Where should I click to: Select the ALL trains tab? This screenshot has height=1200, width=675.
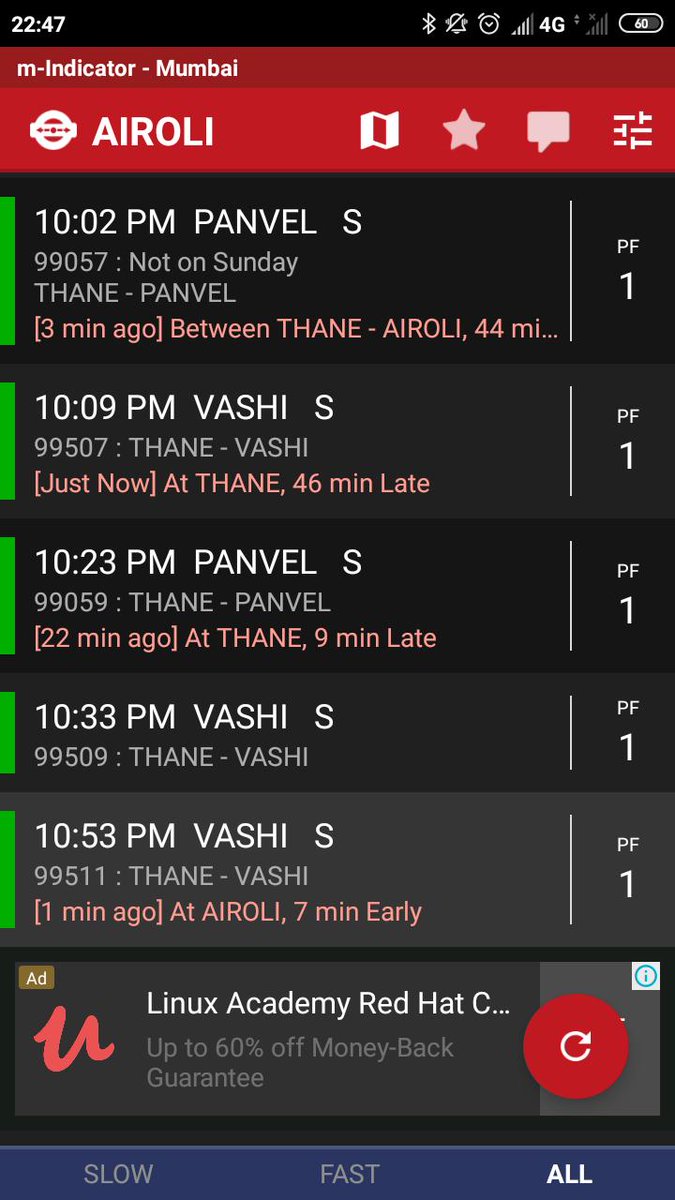click(569, 1174)
